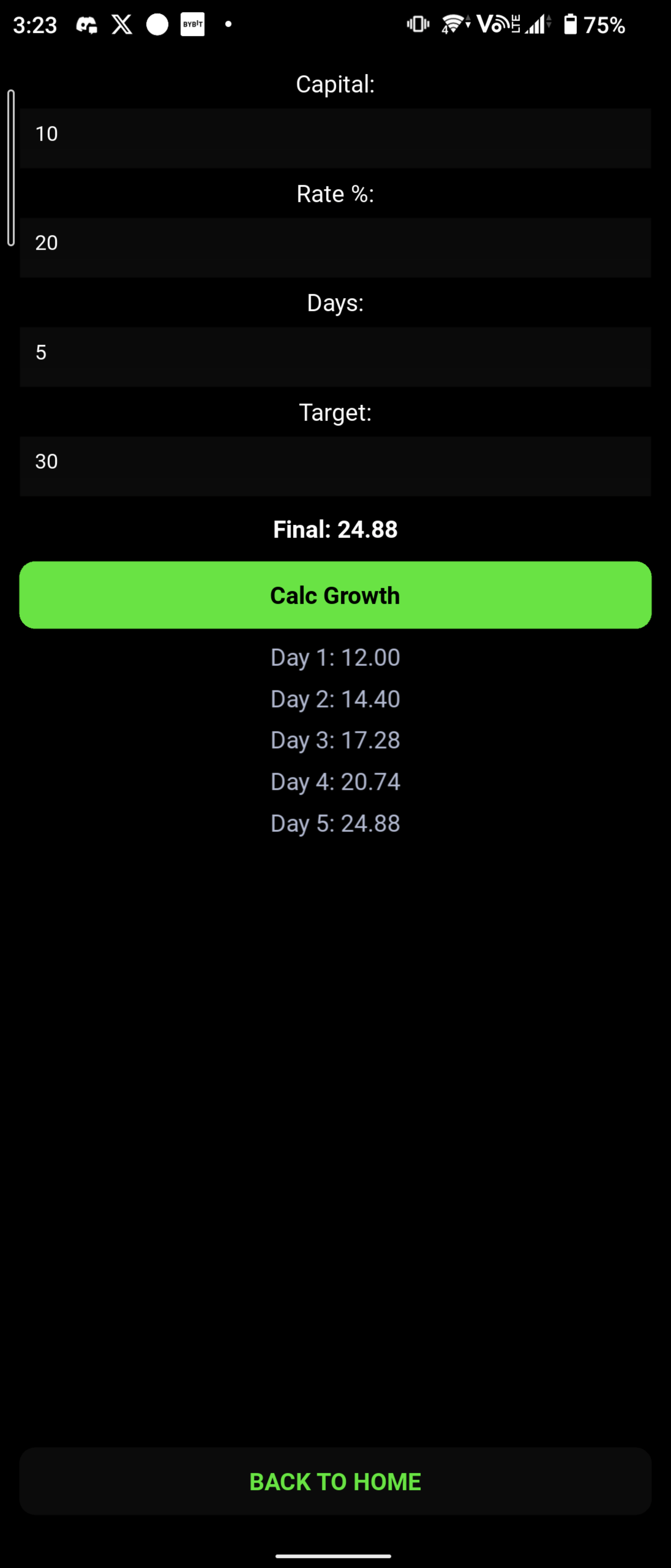Tap the BACK TO HOME button

pyautogui.click(x=335, y=1481)
